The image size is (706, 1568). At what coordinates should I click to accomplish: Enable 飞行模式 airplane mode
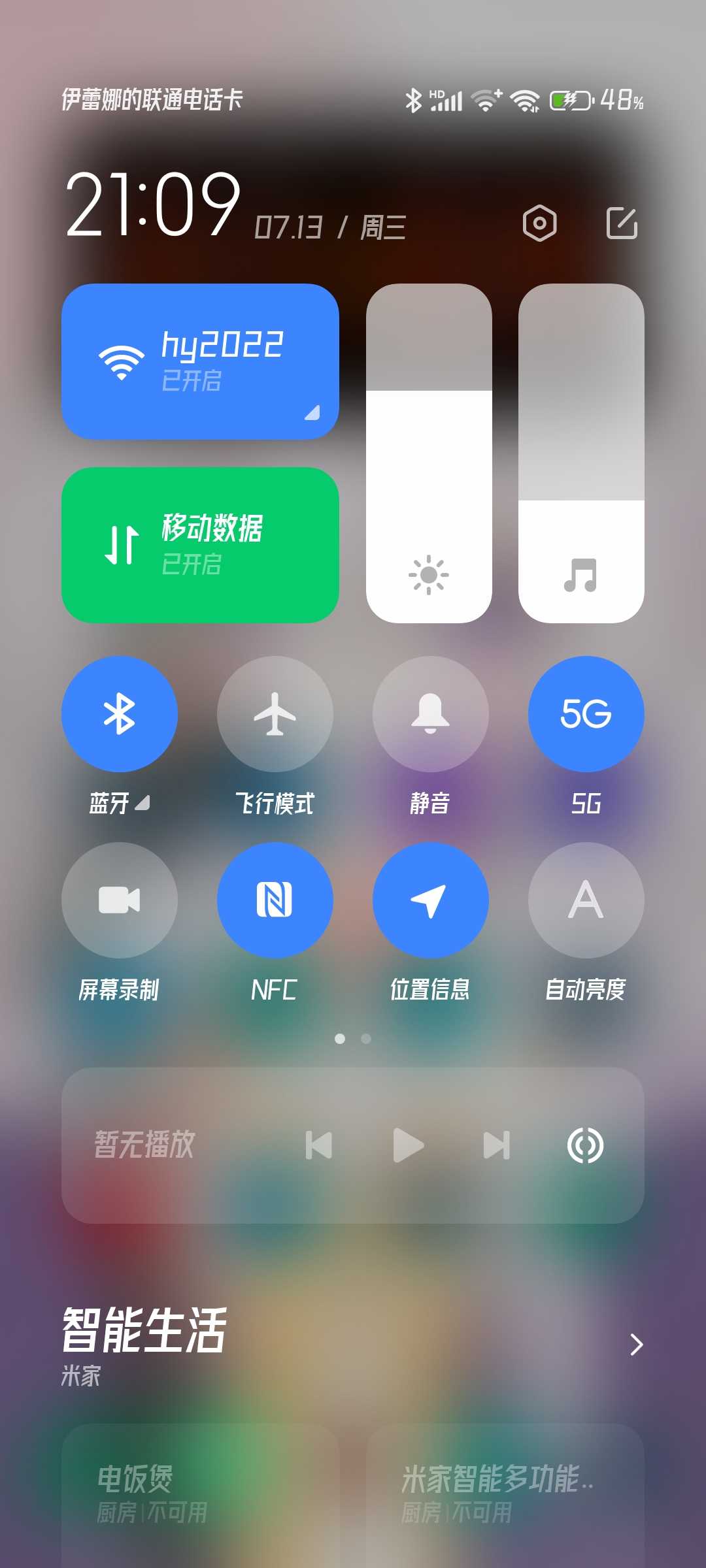[x=275, y=713]
